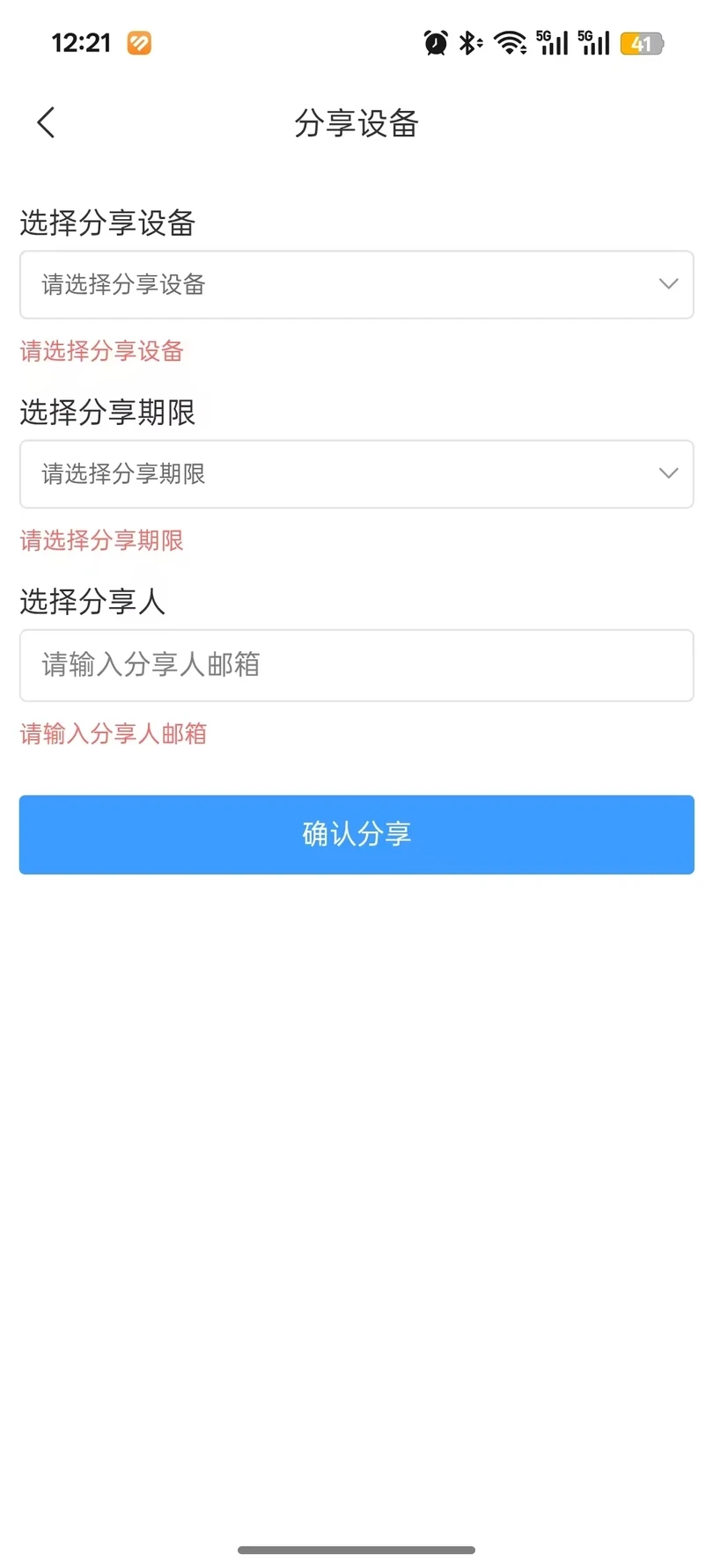Open the 请选择分享设备 device dropdown

(x=356, y=284)
